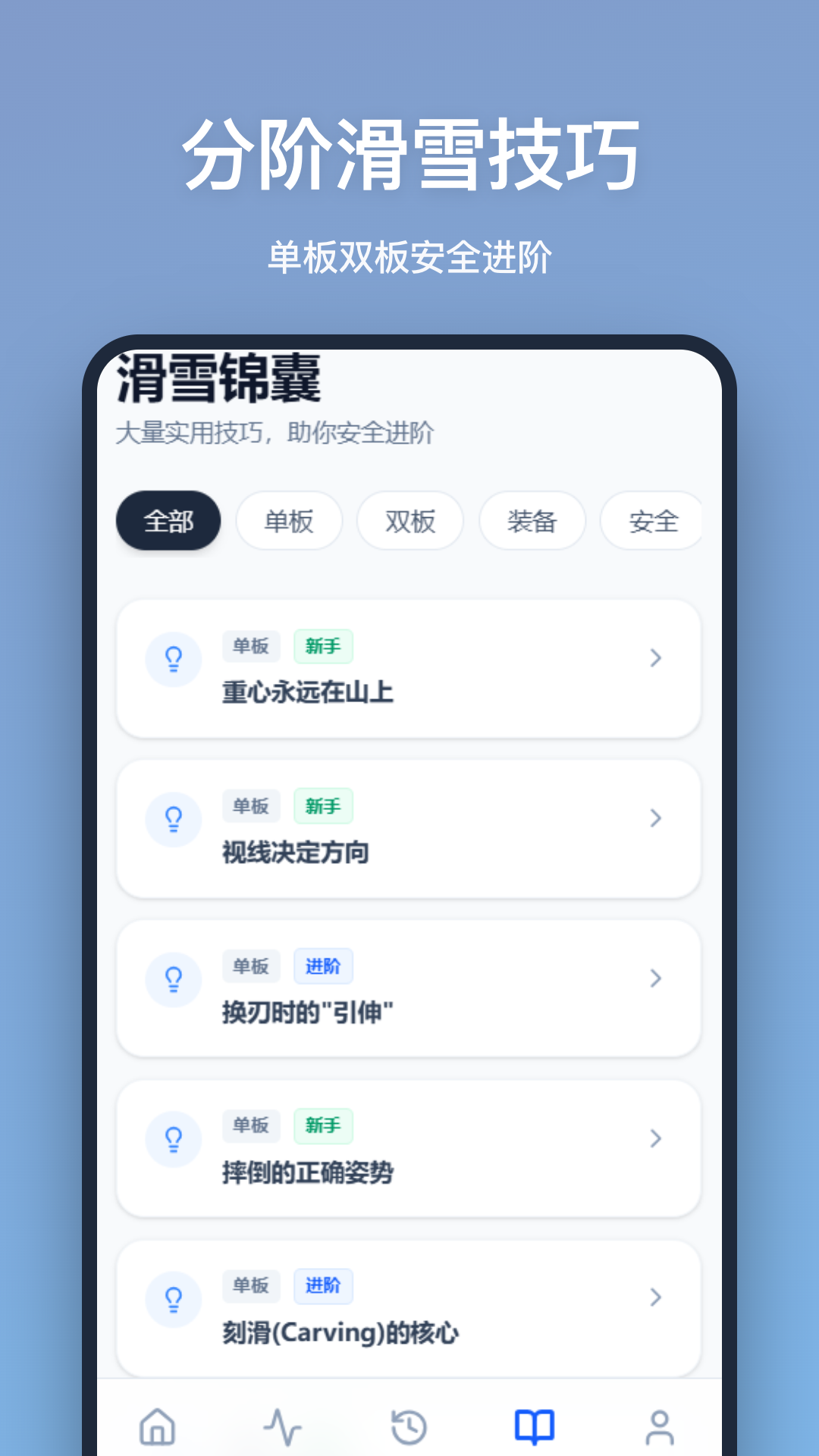Tap the lightbulb icon beside 重心永远在山上
819x1456 pixels.
pyautogui.click(x=174, y=659)
